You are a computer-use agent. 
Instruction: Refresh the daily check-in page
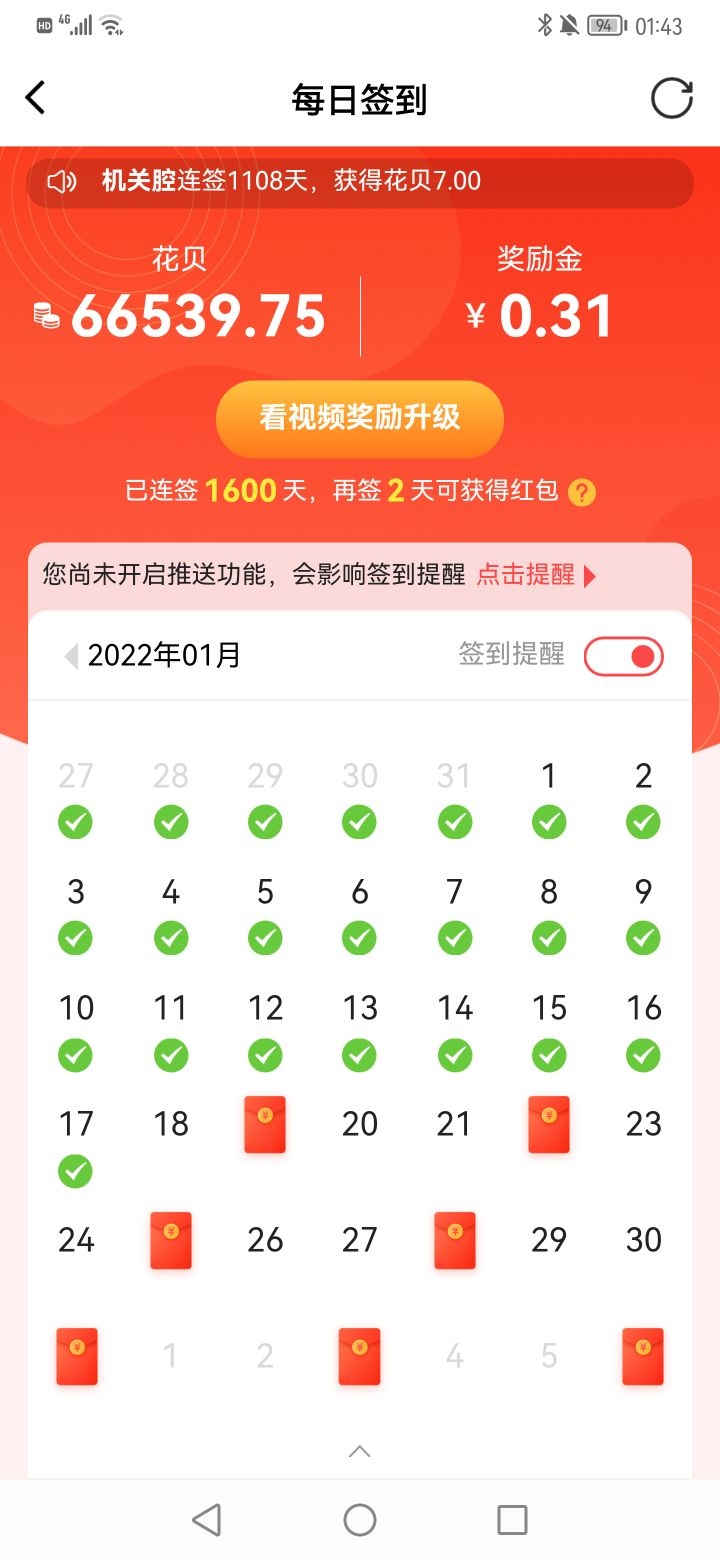pos(671,99)
